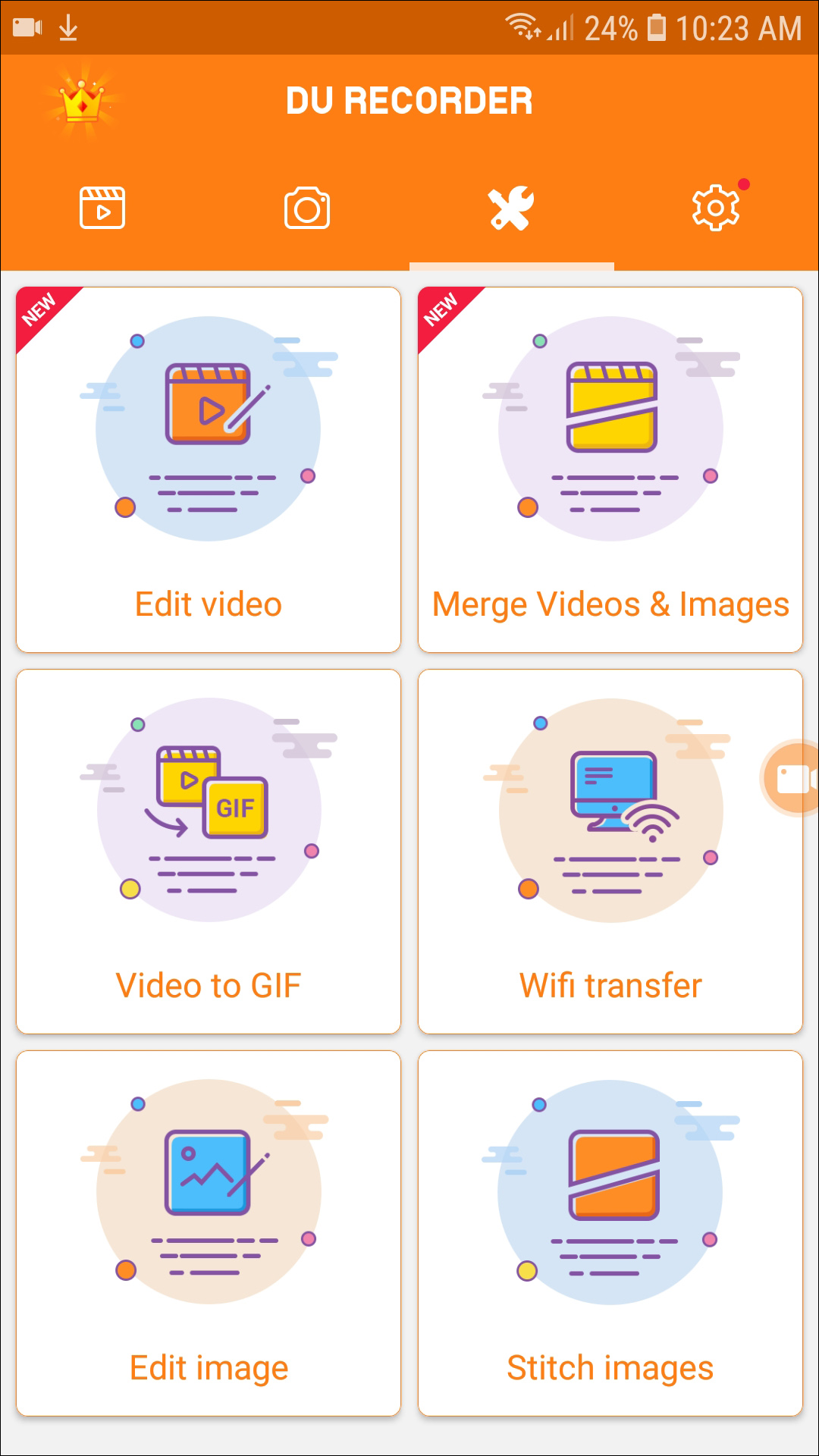Select Stitch images
The width and height of the screenshot is (819, 1456).
click(x=610, y=1233)
